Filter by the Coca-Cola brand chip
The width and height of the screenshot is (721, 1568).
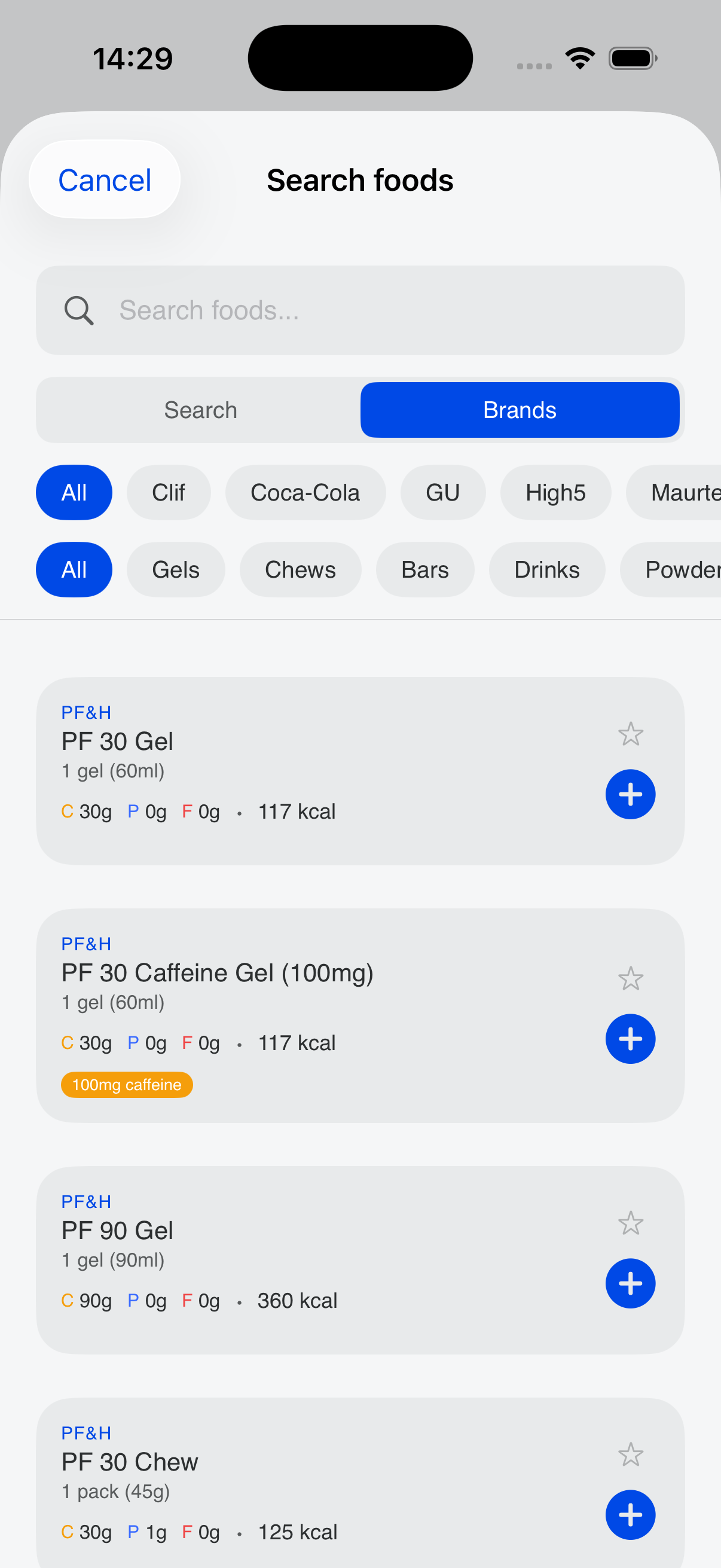[305, 492]
